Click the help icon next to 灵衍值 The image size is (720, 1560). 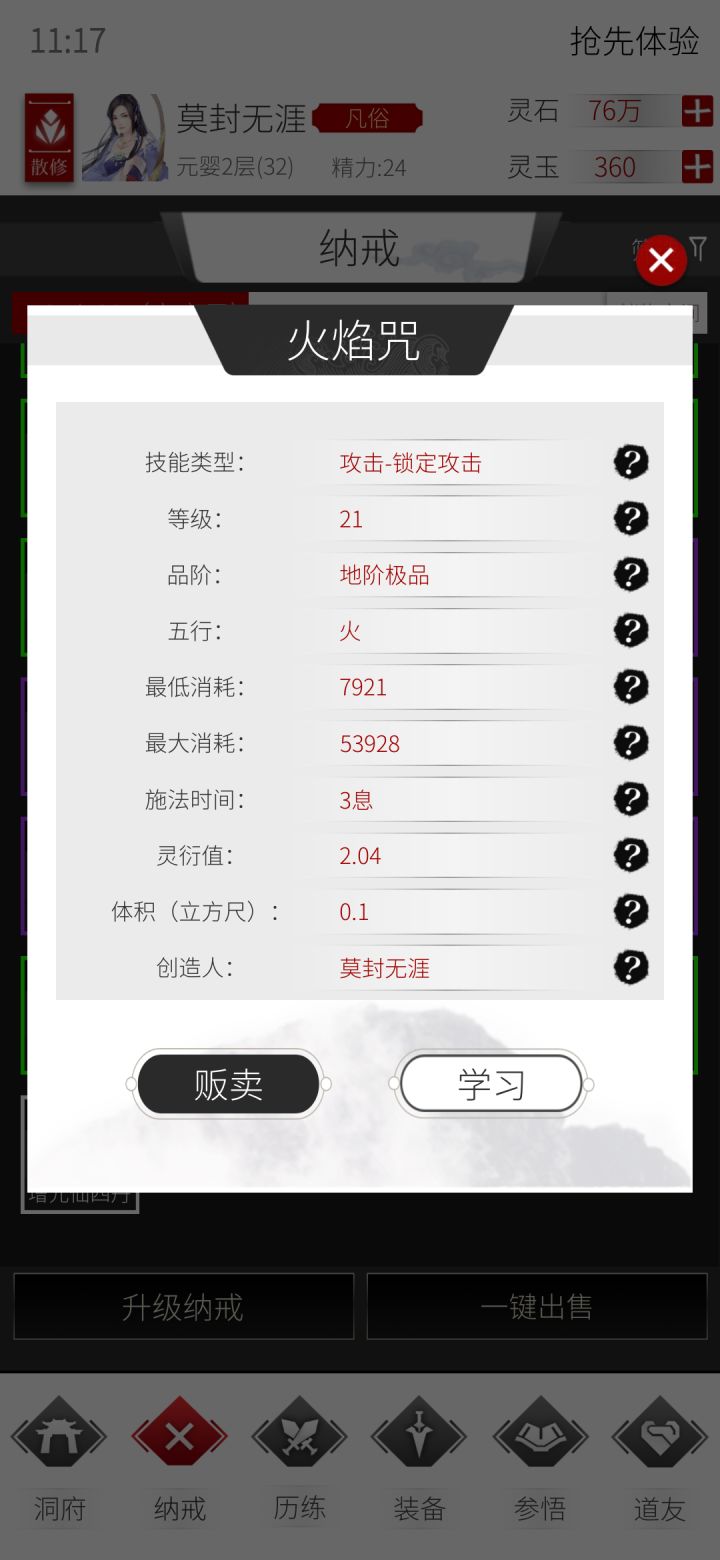[630, 855]
